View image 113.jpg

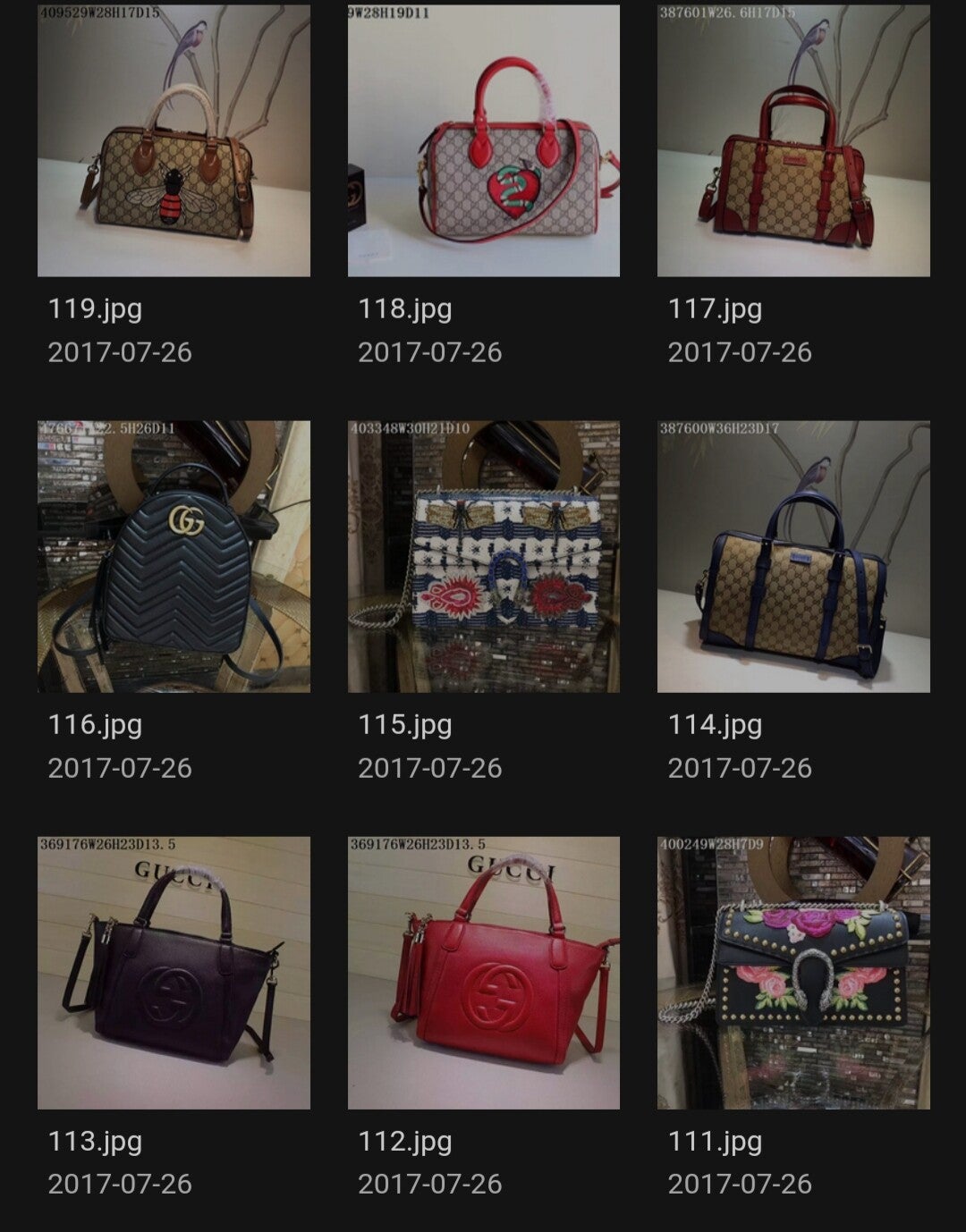coord(174,973)
